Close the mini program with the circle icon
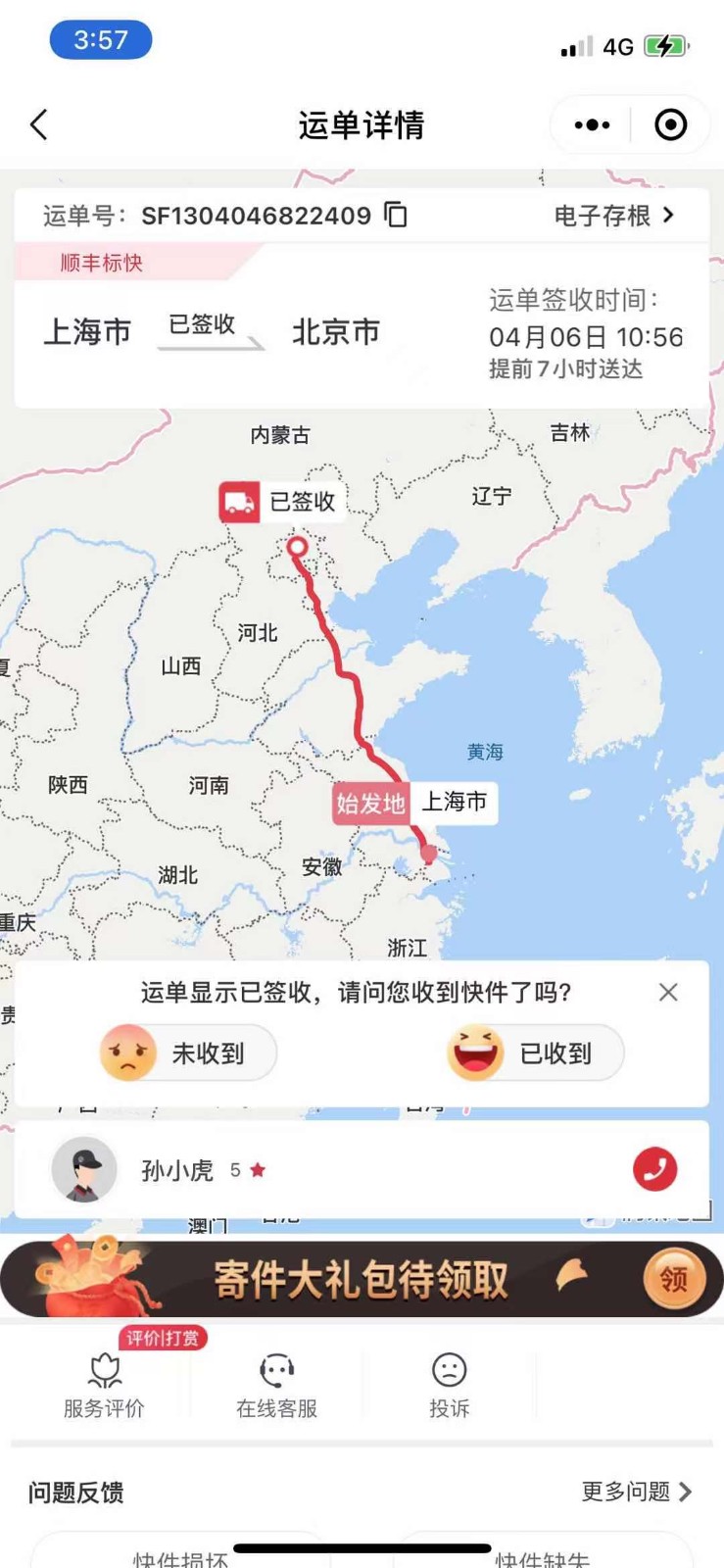 coord(671,125)
